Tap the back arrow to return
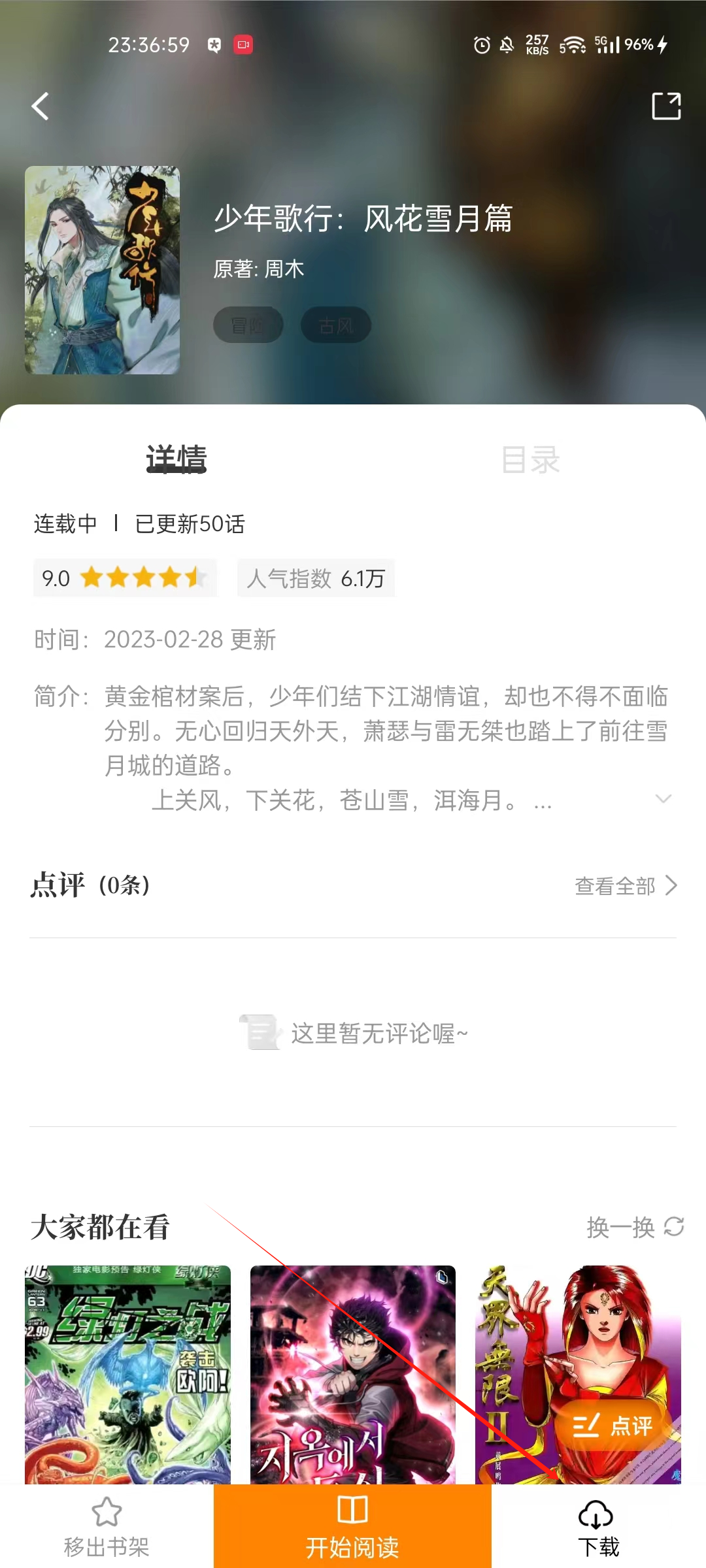The width and height of the screenshot is (706, 1568). click(41, 105)
